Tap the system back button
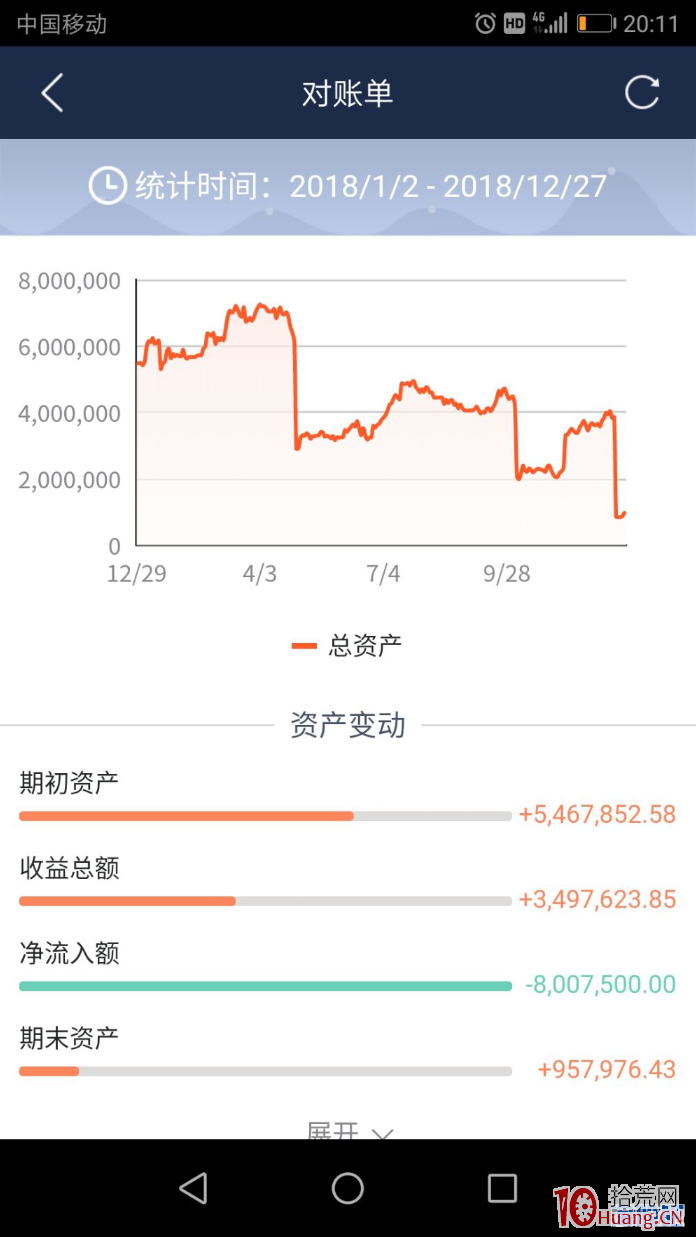The image size is (696, 1237). (x=193, y=1188)
